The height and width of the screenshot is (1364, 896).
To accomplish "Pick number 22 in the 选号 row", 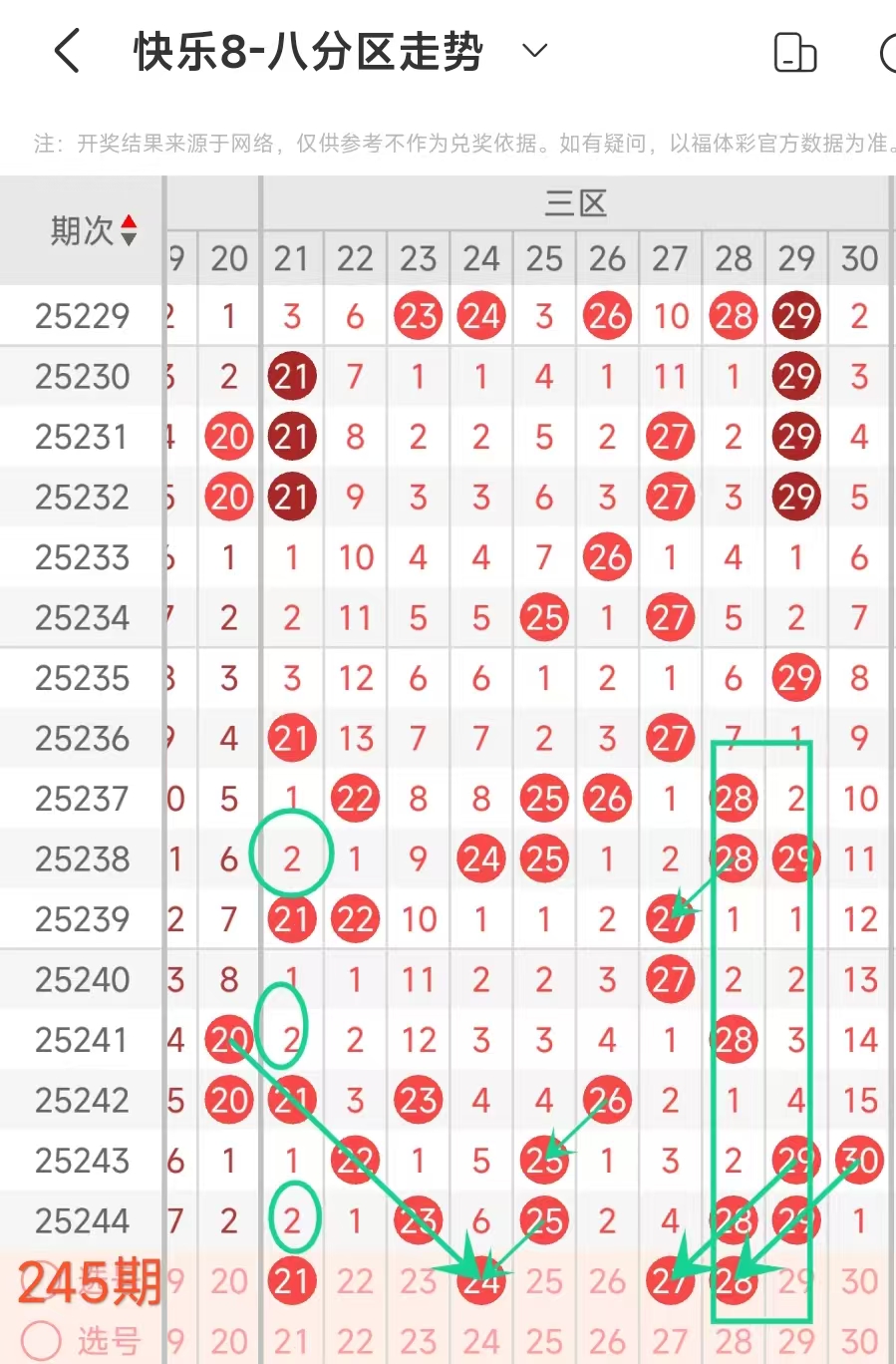I will pyautogui.click(x=355, y=1342).
